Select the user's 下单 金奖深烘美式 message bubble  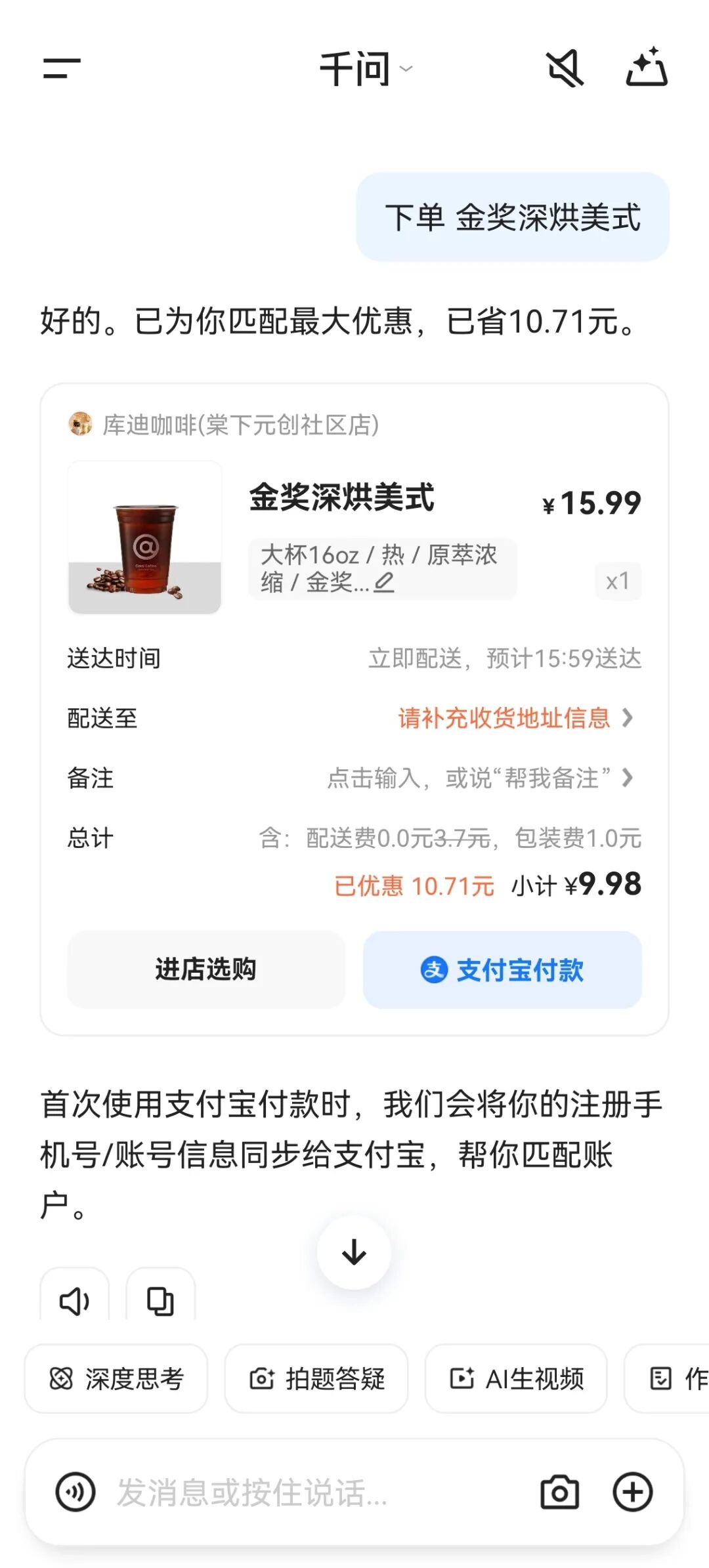coord(513,218)
